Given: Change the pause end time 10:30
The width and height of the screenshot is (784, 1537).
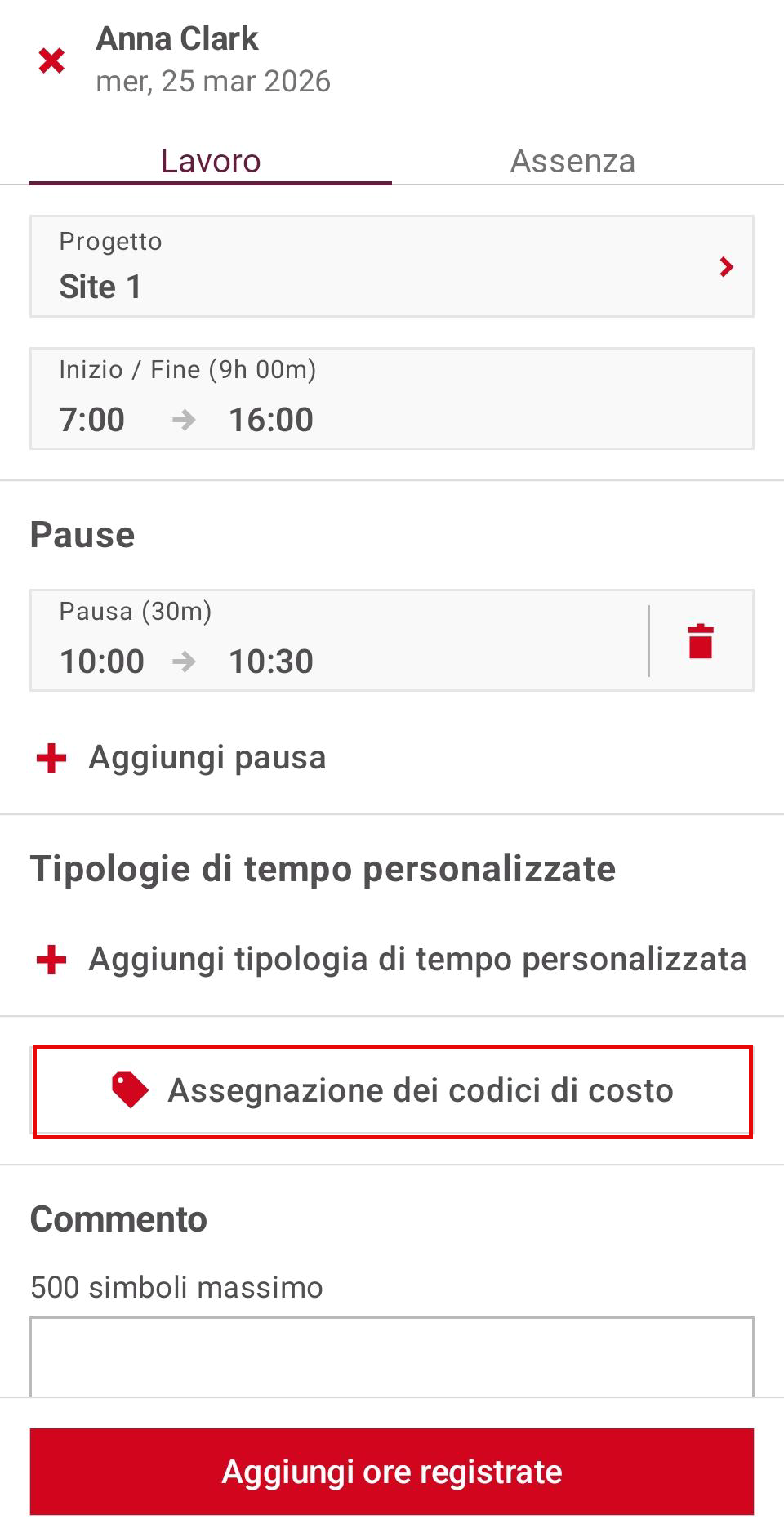Looking at the screenshot, I should click(270, 662).
